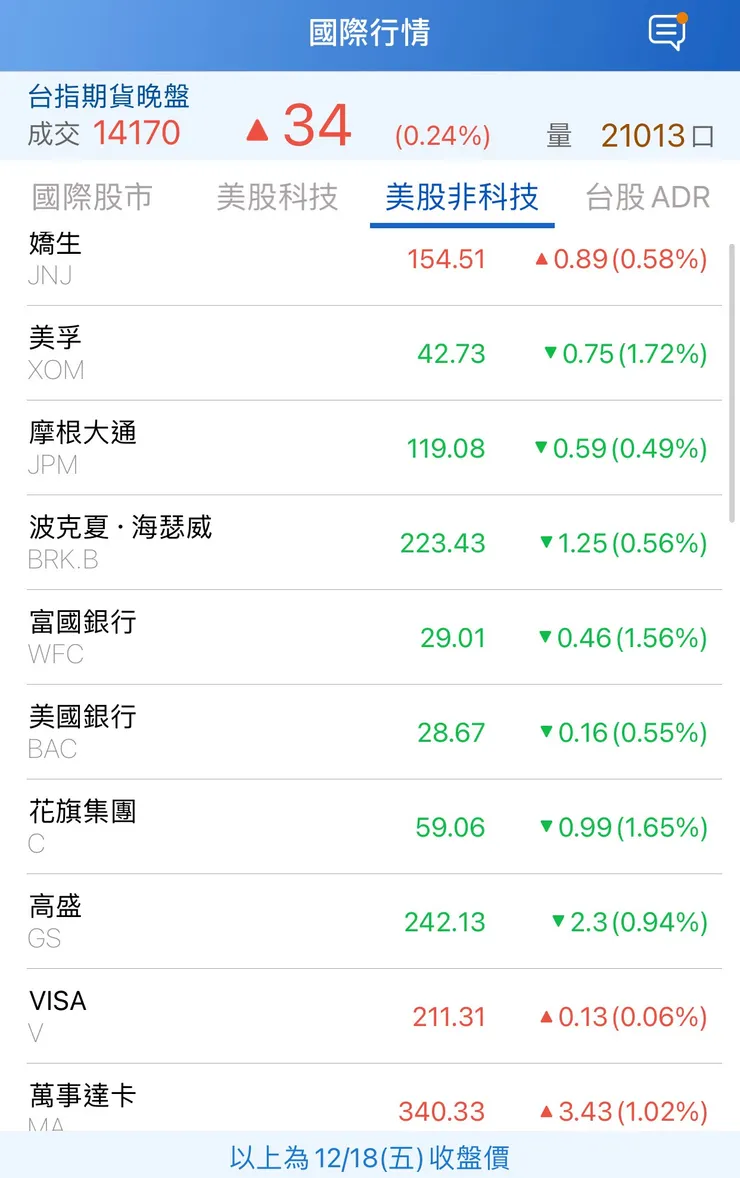Open the notifications message icon
Image resolution: width=740 pixels, height=1178 pixels.
(666, 33)
